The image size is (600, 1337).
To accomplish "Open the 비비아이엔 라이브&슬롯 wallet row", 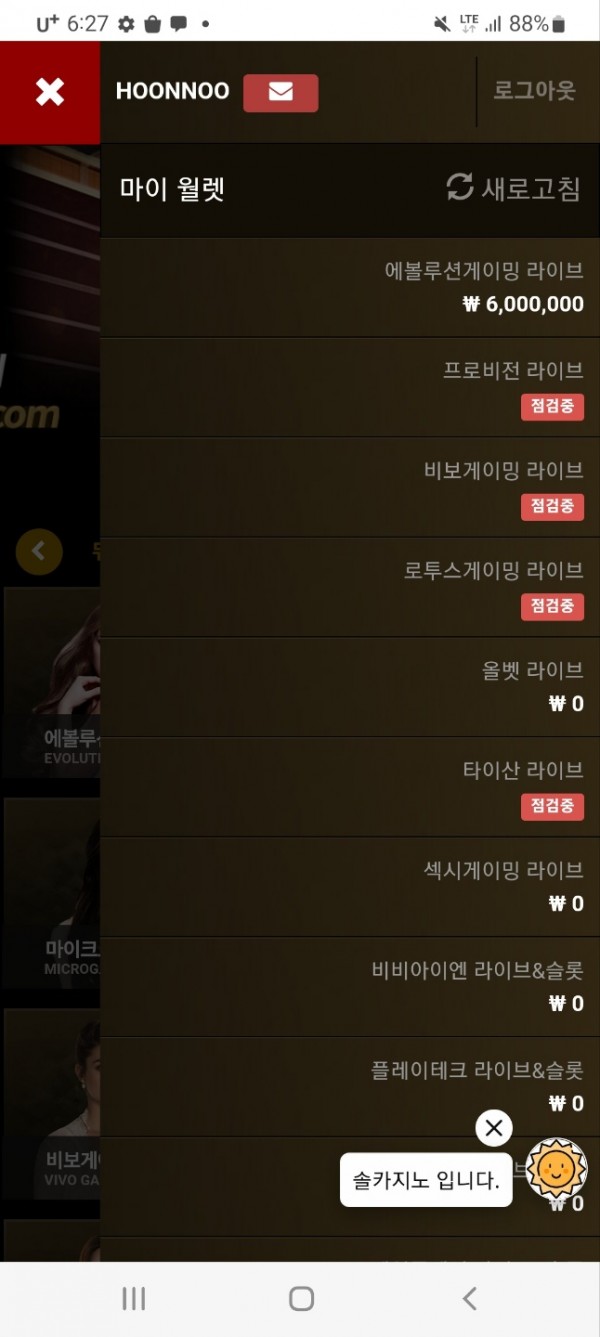I will tap(350, 987).
